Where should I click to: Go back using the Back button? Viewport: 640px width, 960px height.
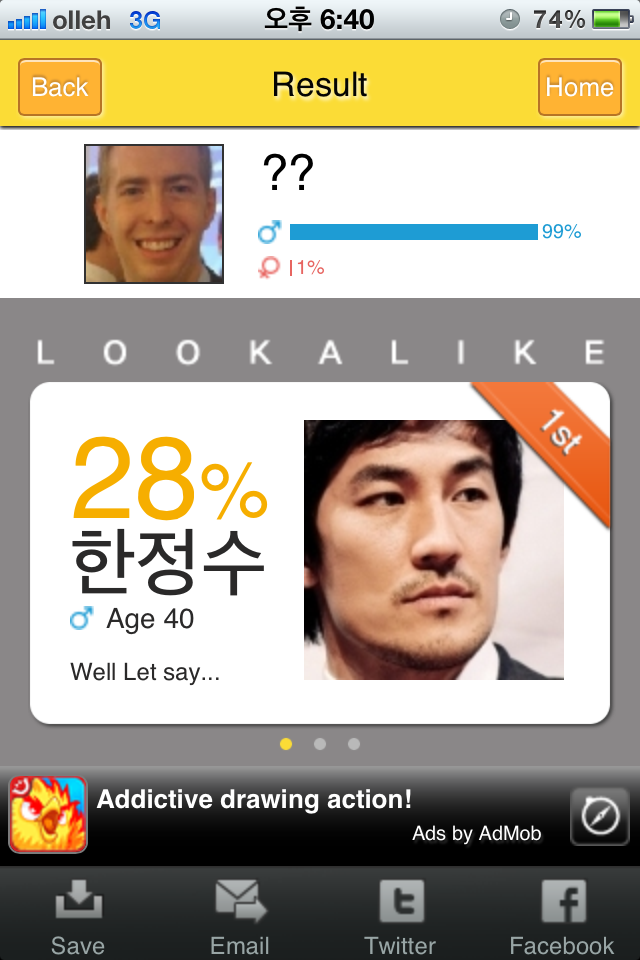click(60, 87)
